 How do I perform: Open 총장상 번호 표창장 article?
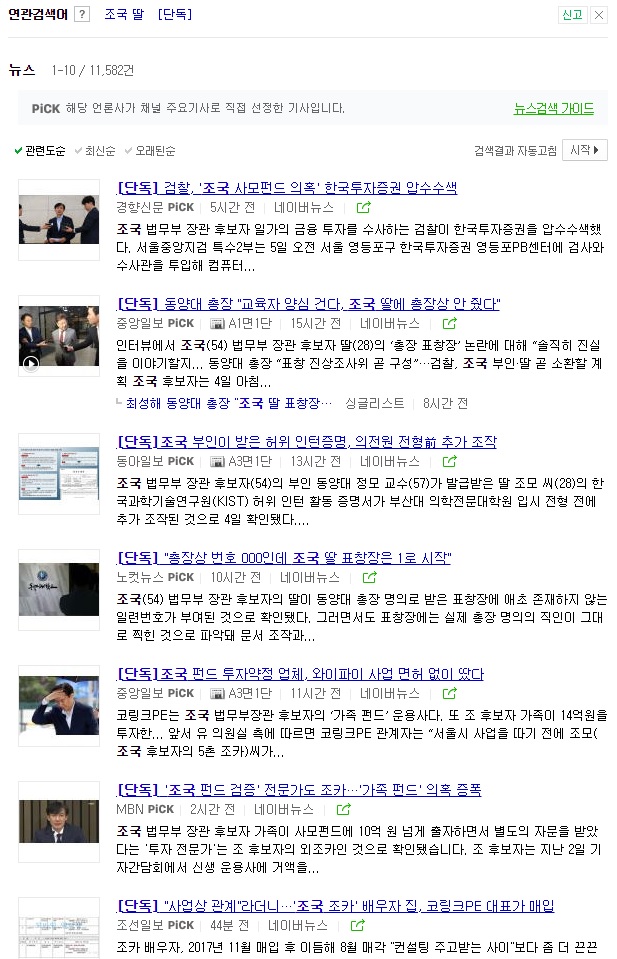pos(284,558)
